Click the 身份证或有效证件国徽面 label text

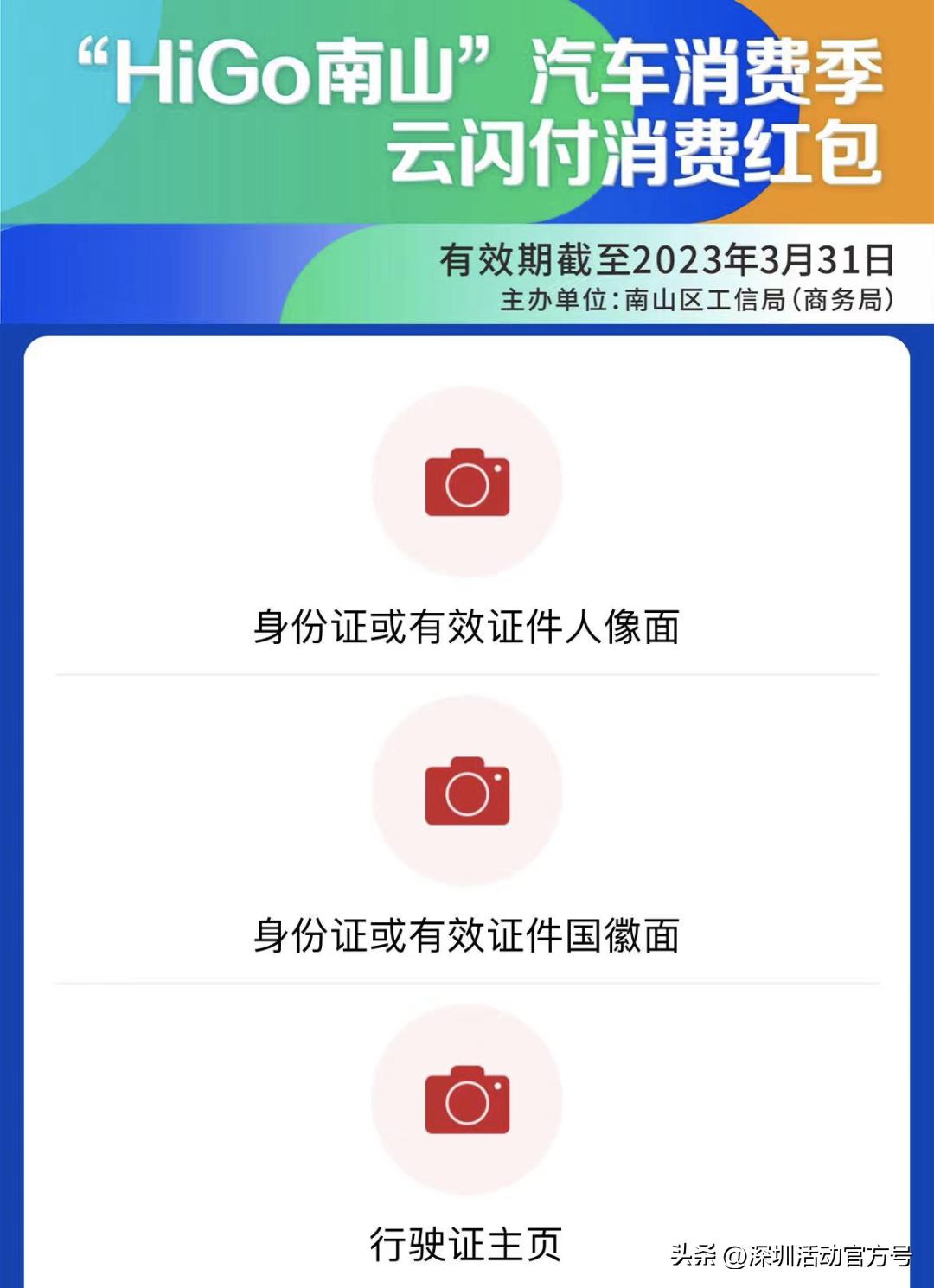pos(467,935)
